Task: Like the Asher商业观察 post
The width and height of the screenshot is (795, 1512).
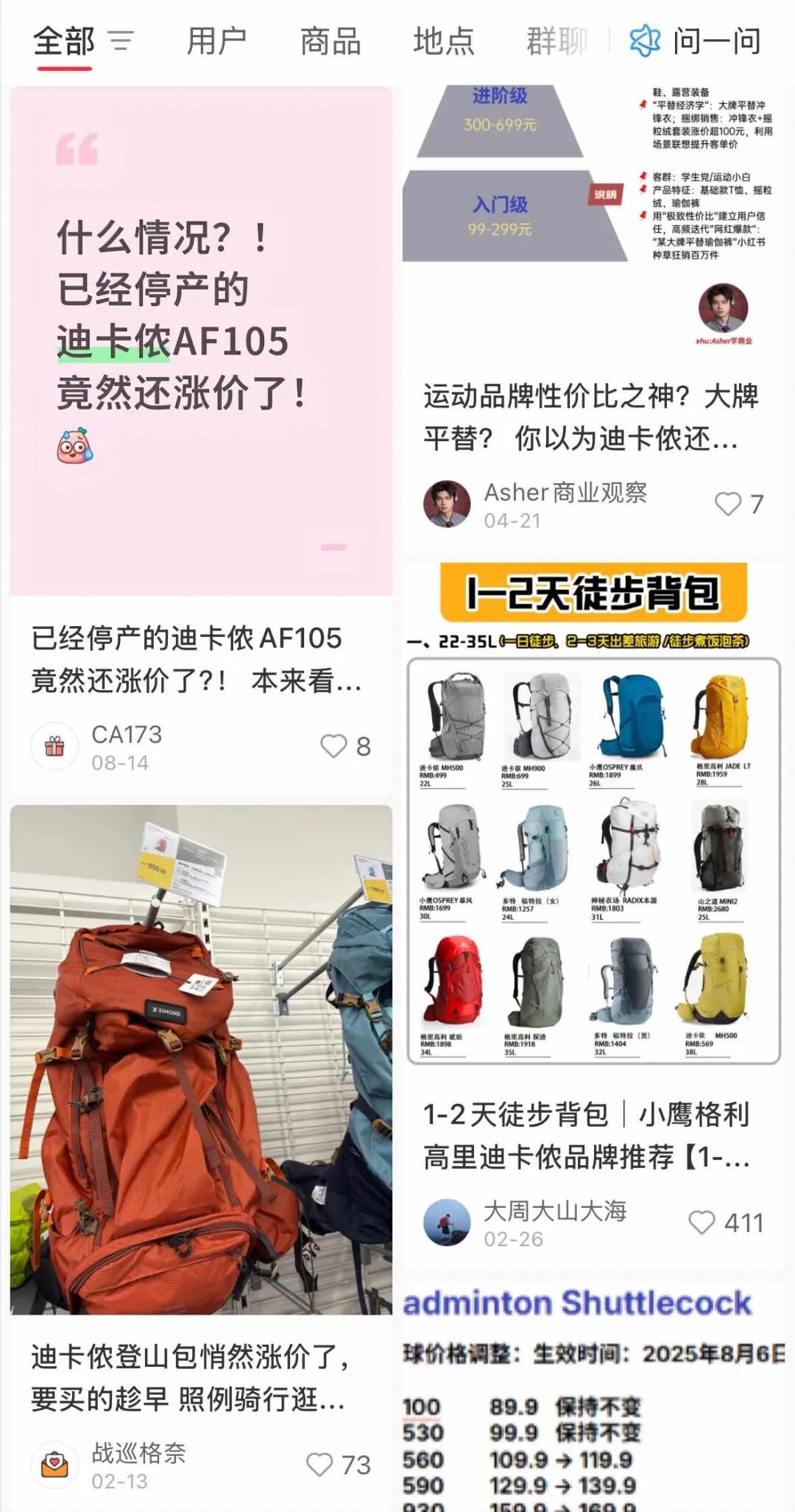Action: point(739,504)
